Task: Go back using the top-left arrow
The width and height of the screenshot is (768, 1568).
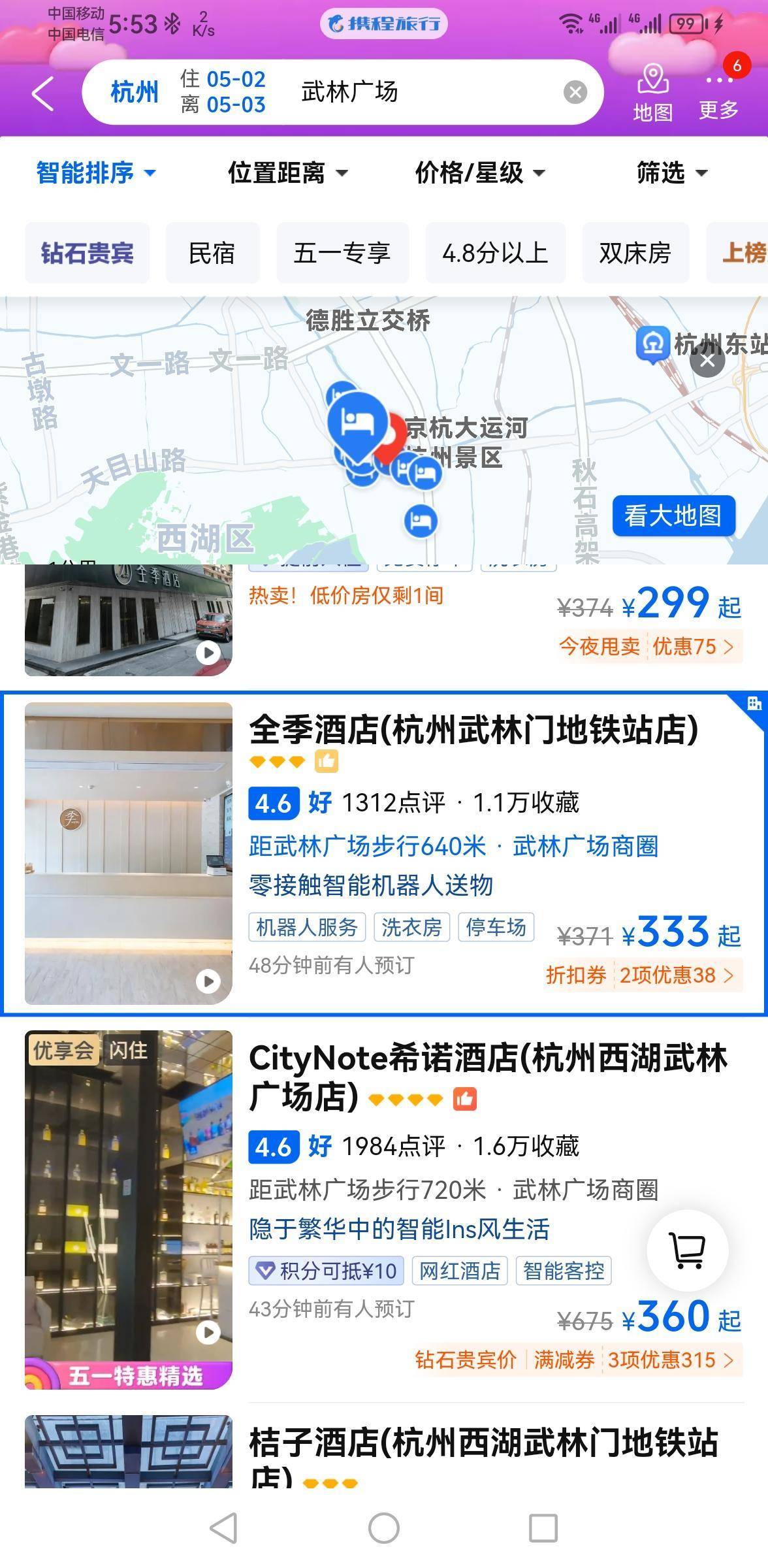Action: pos(42,93)
